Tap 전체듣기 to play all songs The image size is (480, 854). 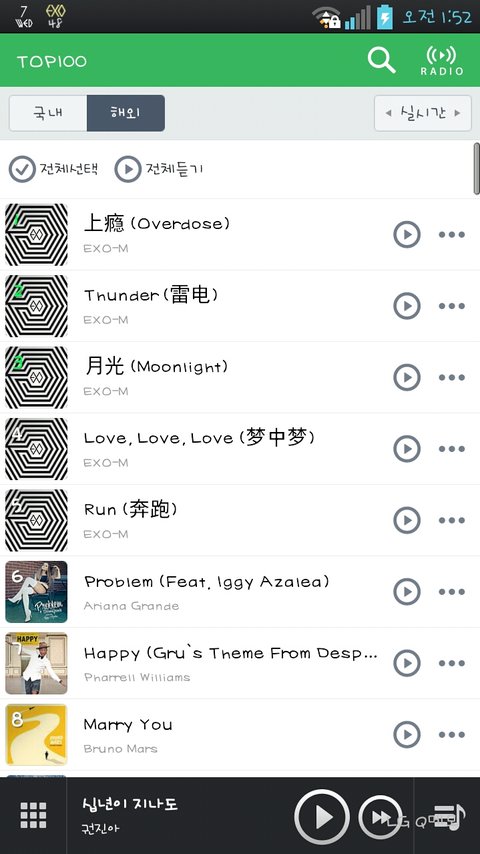(x=159, y=169)
